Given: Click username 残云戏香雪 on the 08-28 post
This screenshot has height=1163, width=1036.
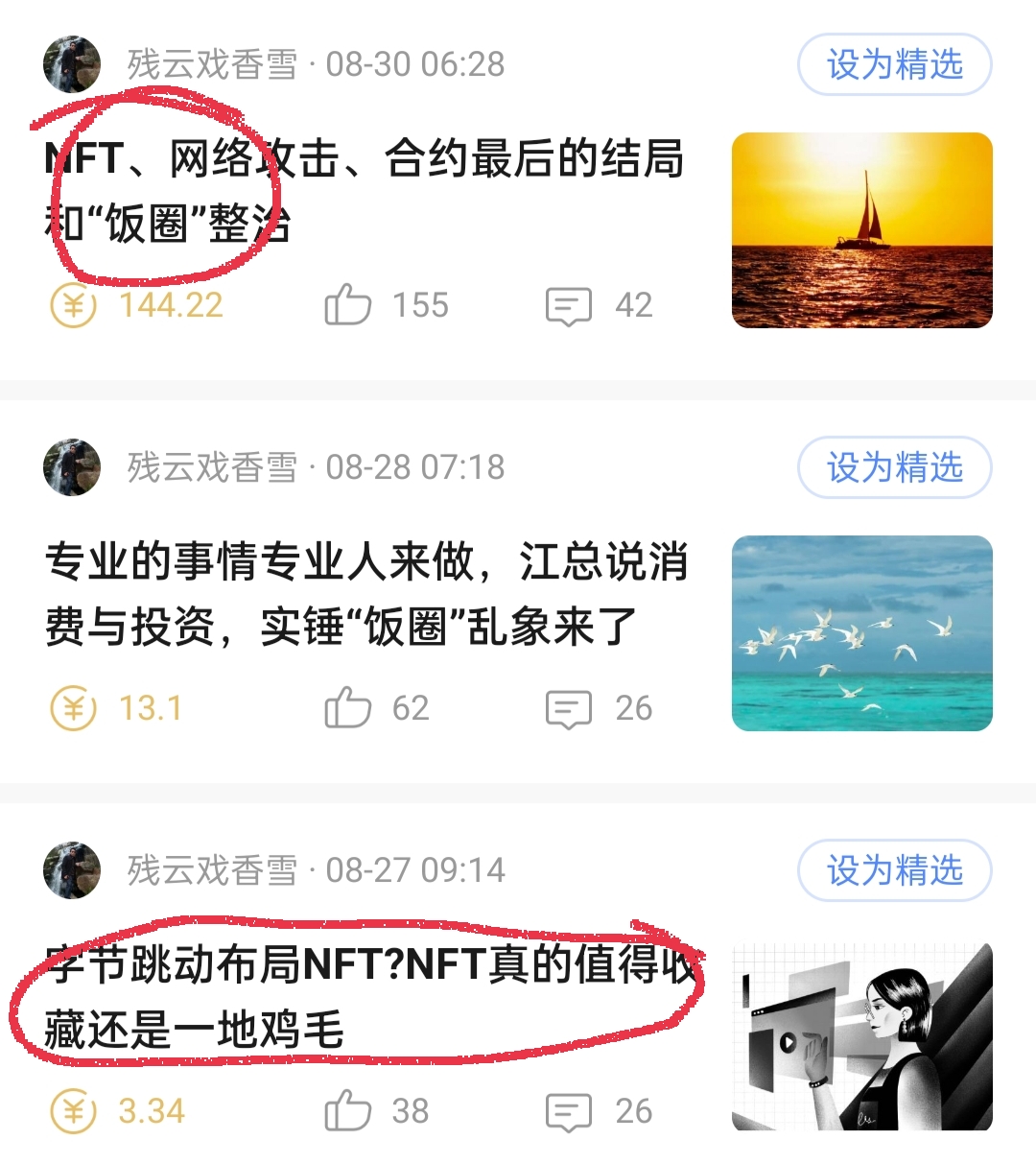Looking at the screenshot, I should tap(213, 467).
